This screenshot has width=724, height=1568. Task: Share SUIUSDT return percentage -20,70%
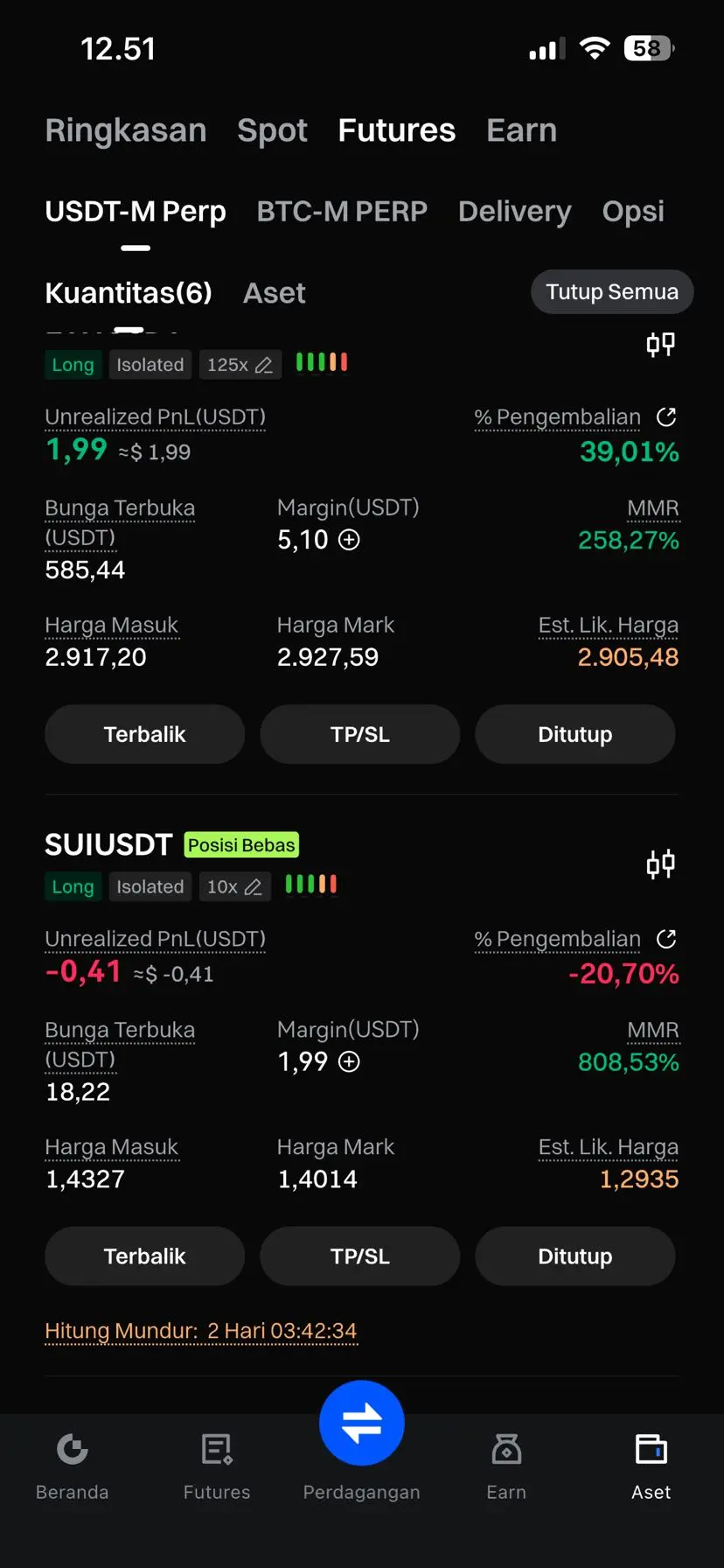coord(666,939)
